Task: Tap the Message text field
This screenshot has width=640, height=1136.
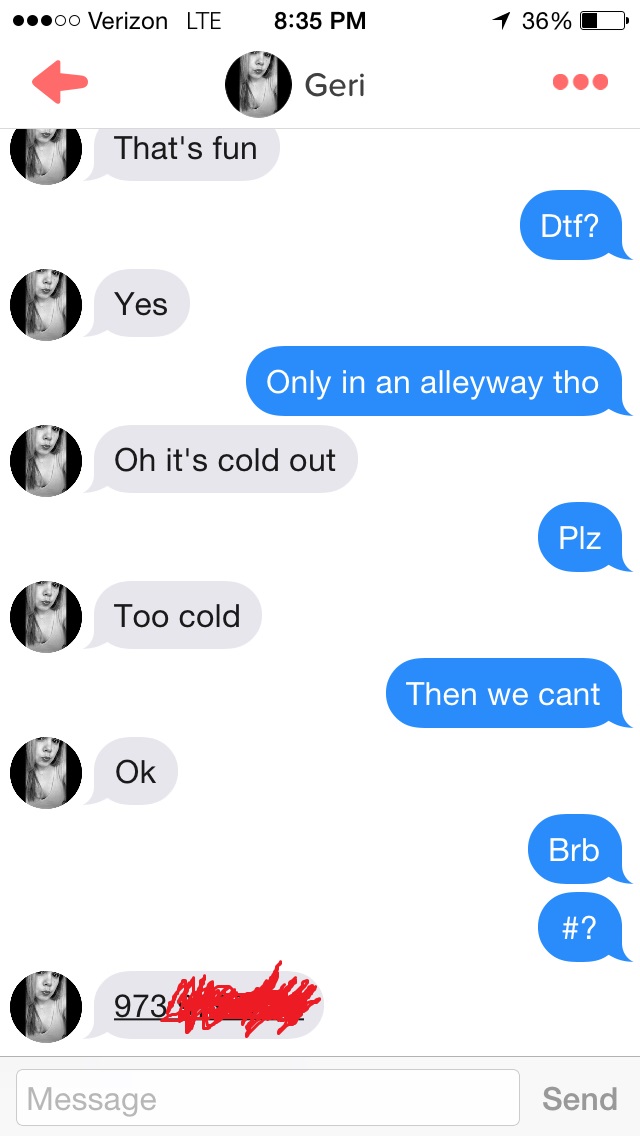Action: [268, 1099]
